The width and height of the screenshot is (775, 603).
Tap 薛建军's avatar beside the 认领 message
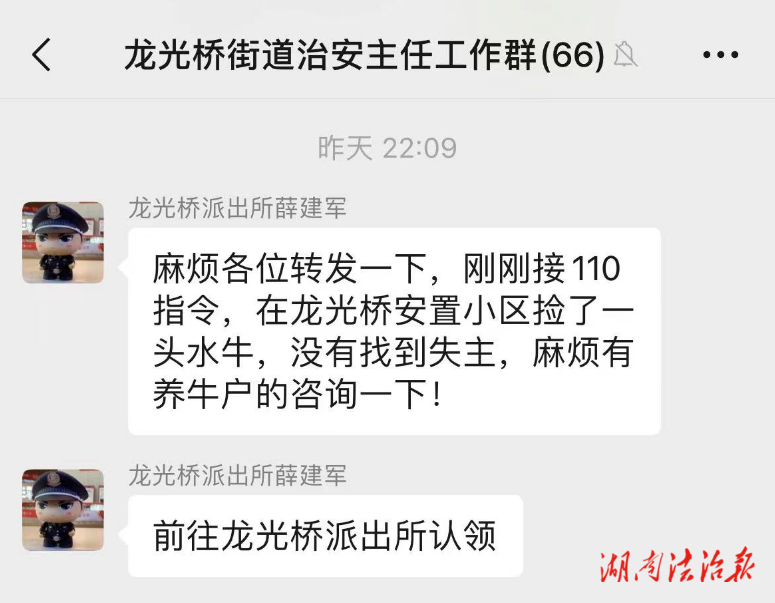(63, 510)
